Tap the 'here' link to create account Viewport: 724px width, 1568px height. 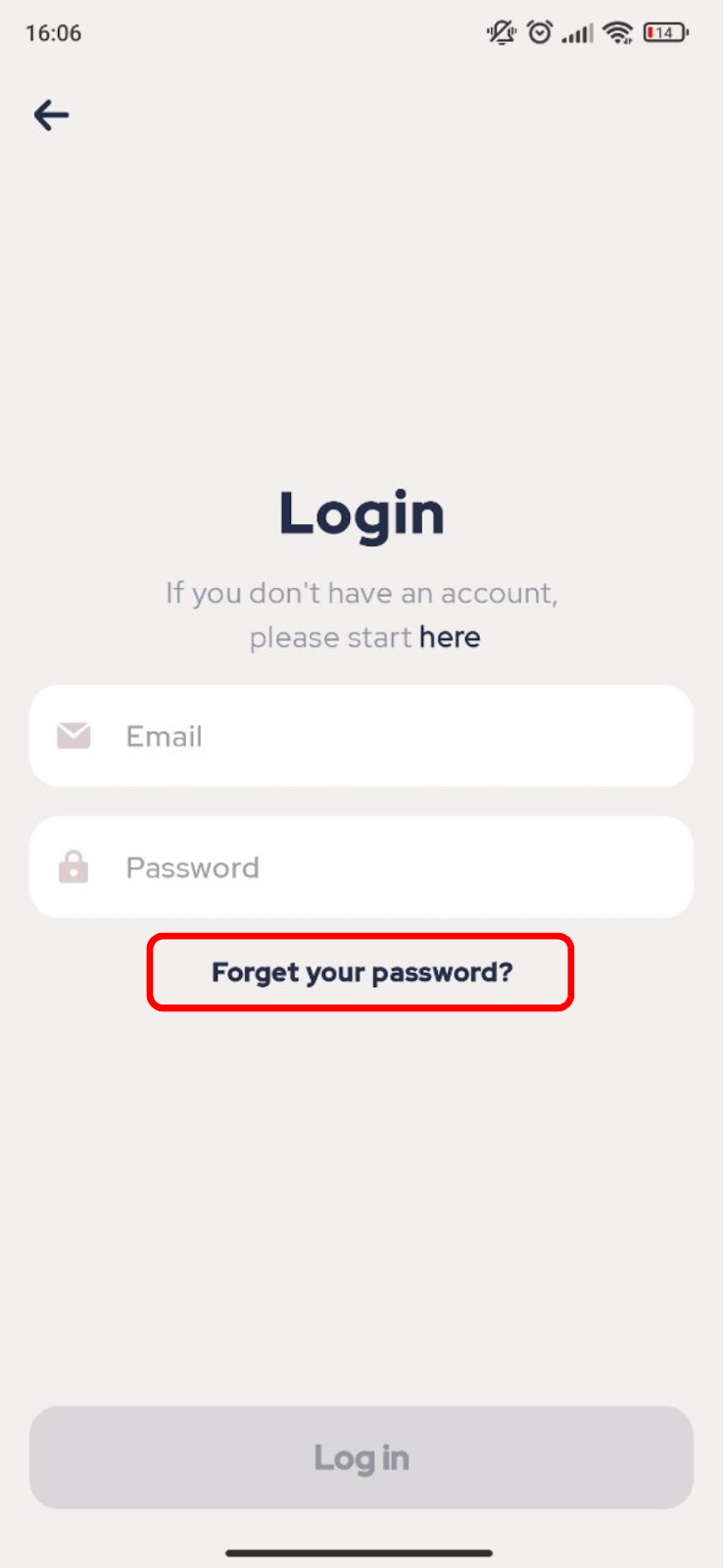tap(450, 638)
